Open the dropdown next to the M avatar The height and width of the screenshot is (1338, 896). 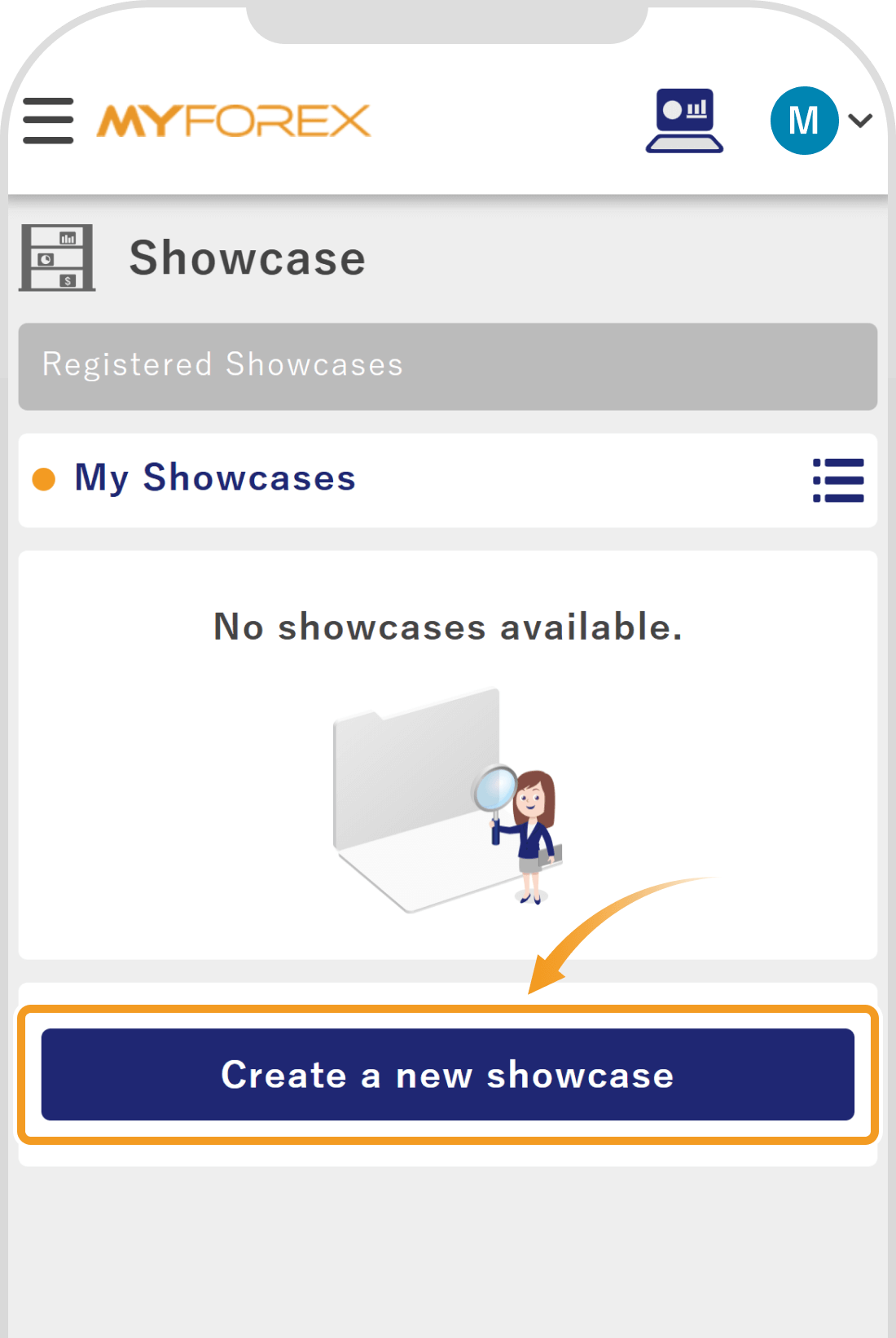click(x=859, y=122)
